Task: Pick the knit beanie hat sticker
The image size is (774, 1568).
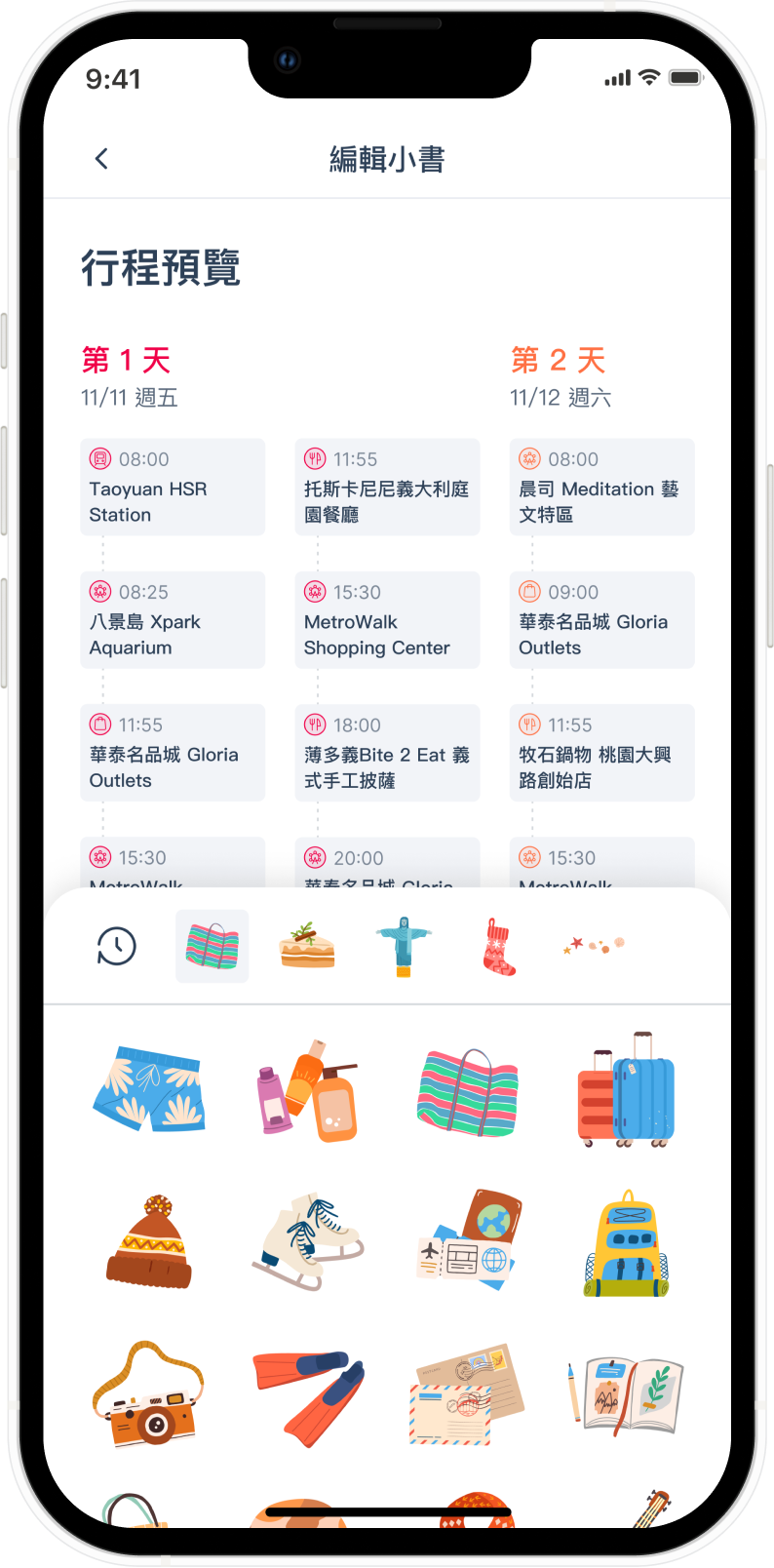Action: point(149,1242)
